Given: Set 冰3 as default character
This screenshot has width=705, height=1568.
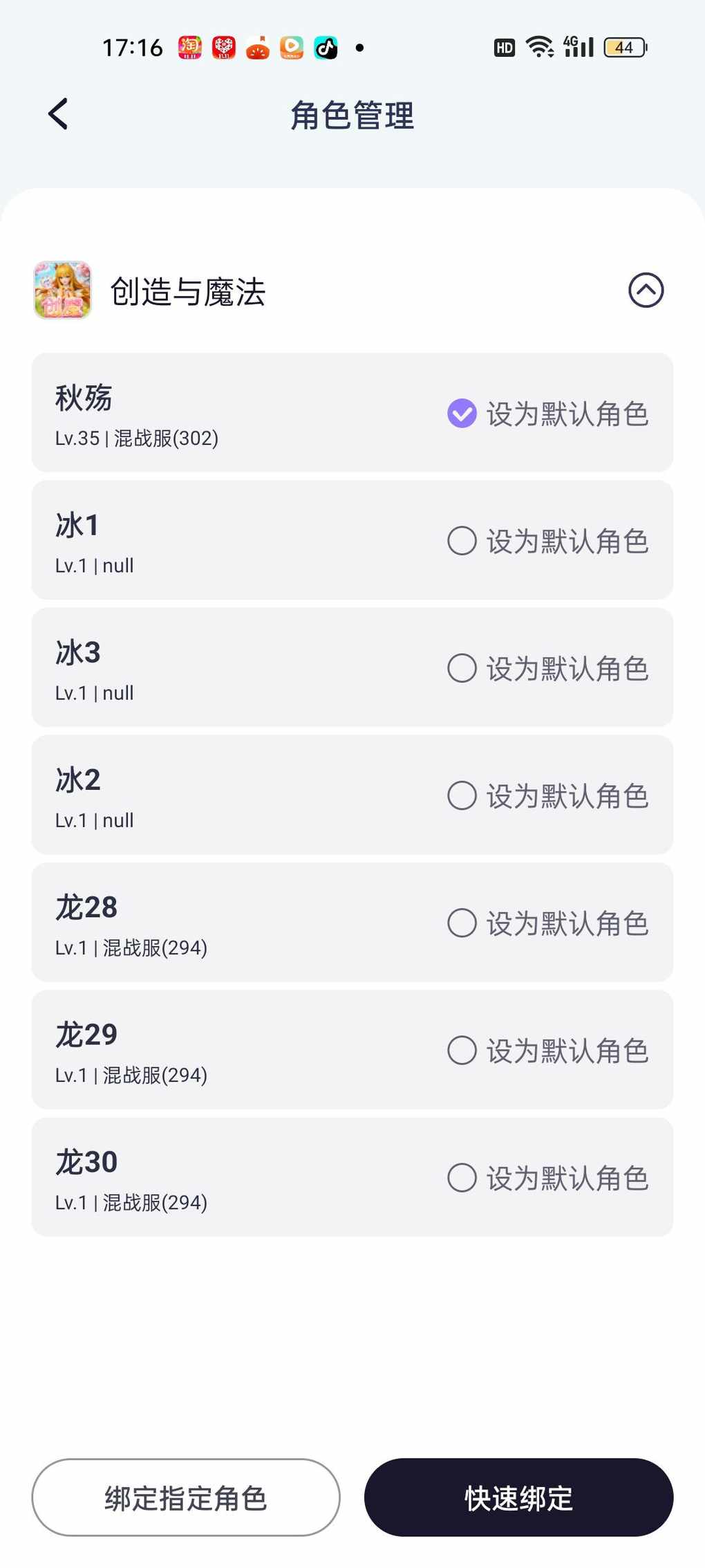Looking at the screenshot, I should 462,668.
